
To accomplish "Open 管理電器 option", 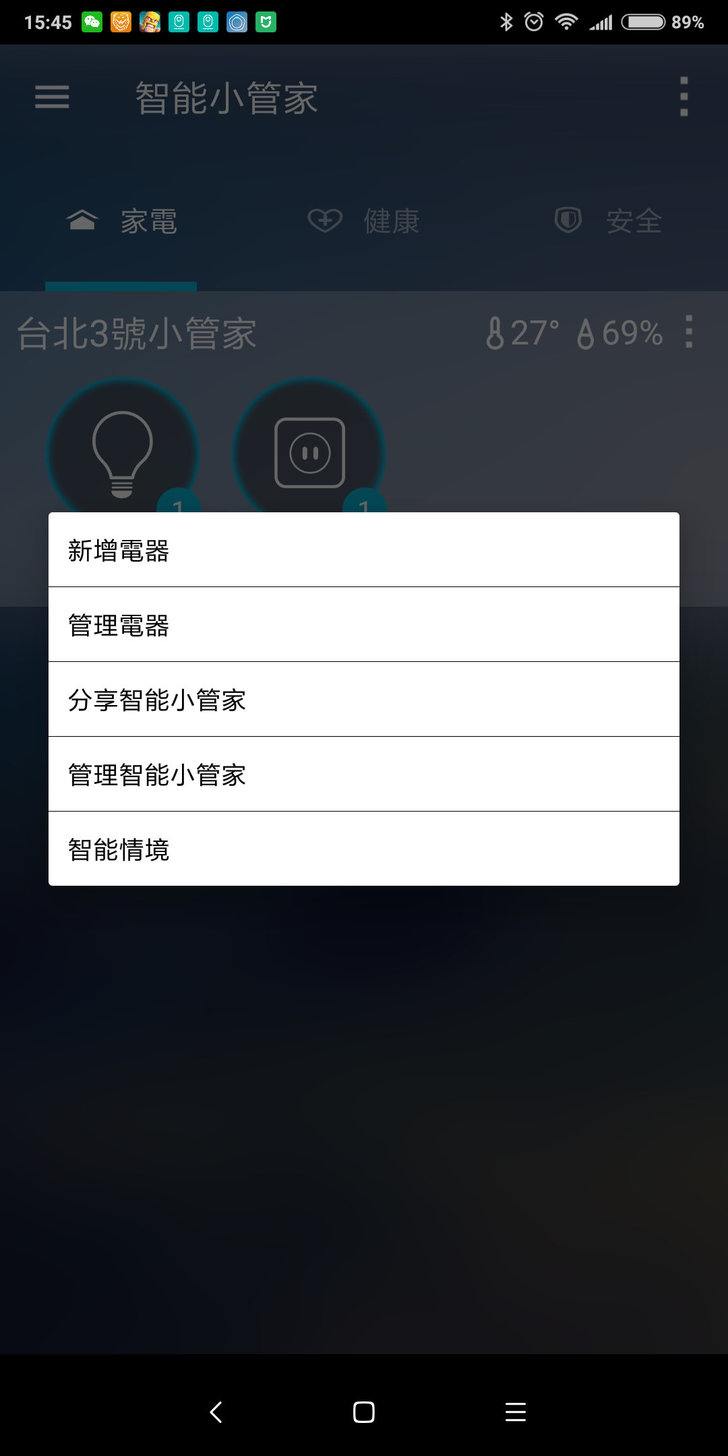I will pos(363,625).
